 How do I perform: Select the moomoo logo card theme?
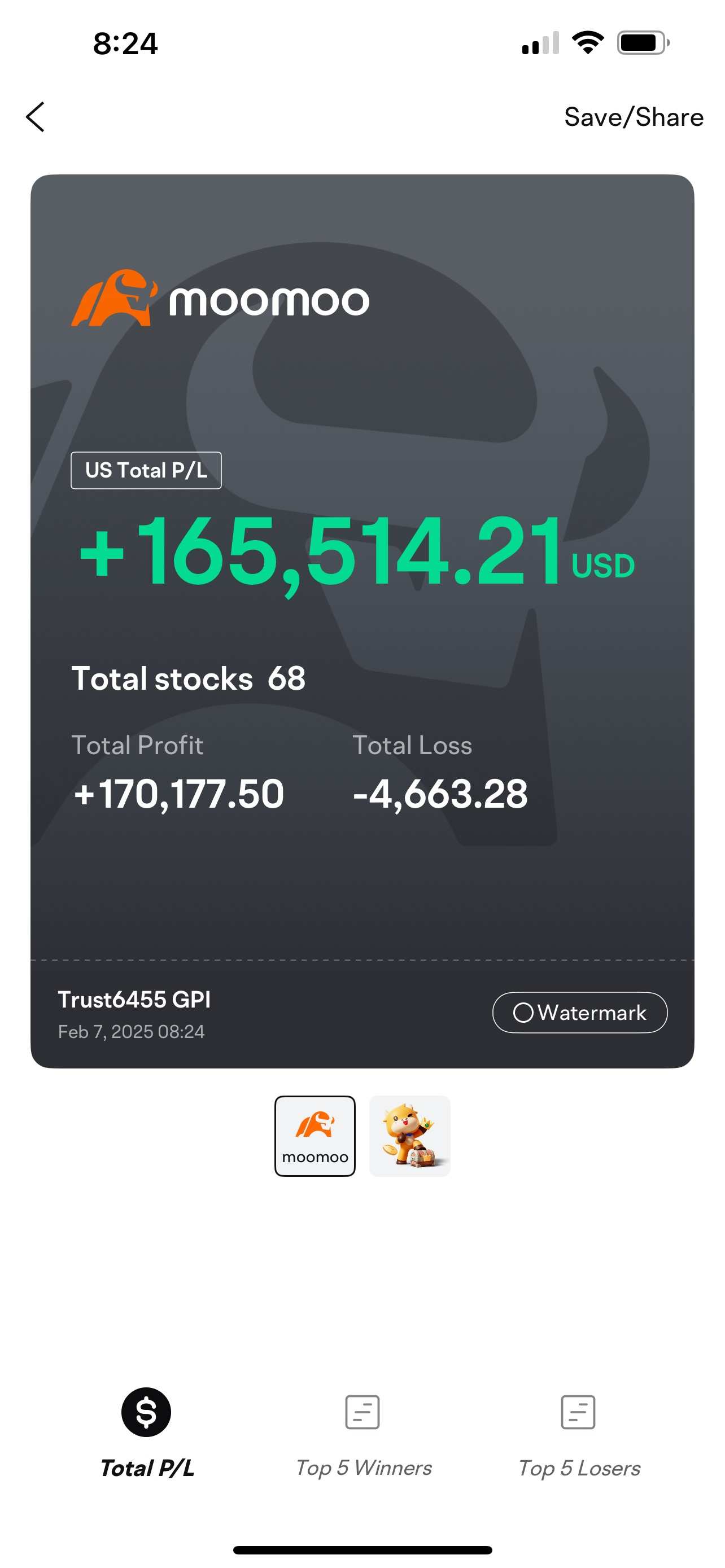[315, 1136]
